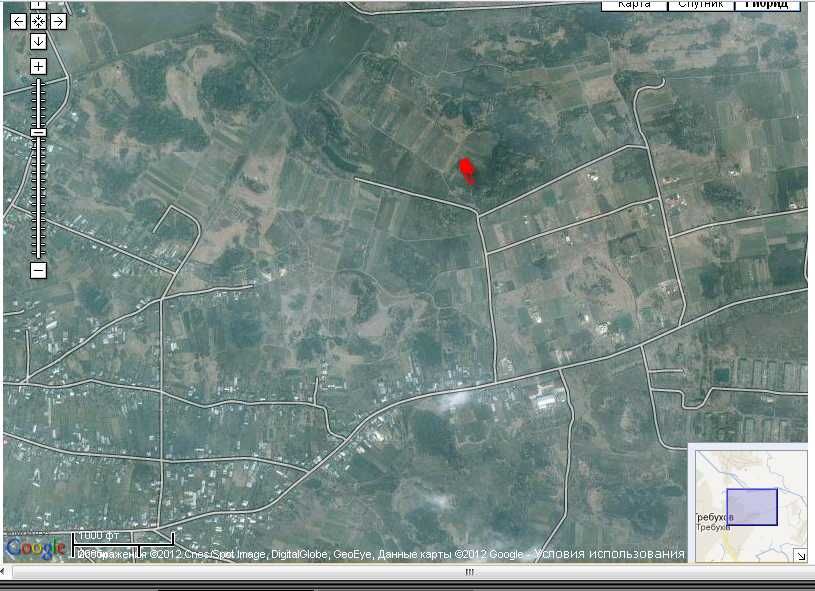This screenshot has height=591, width=815.
Task: Collapse the overview mini map
Action: tap(800, 555)
